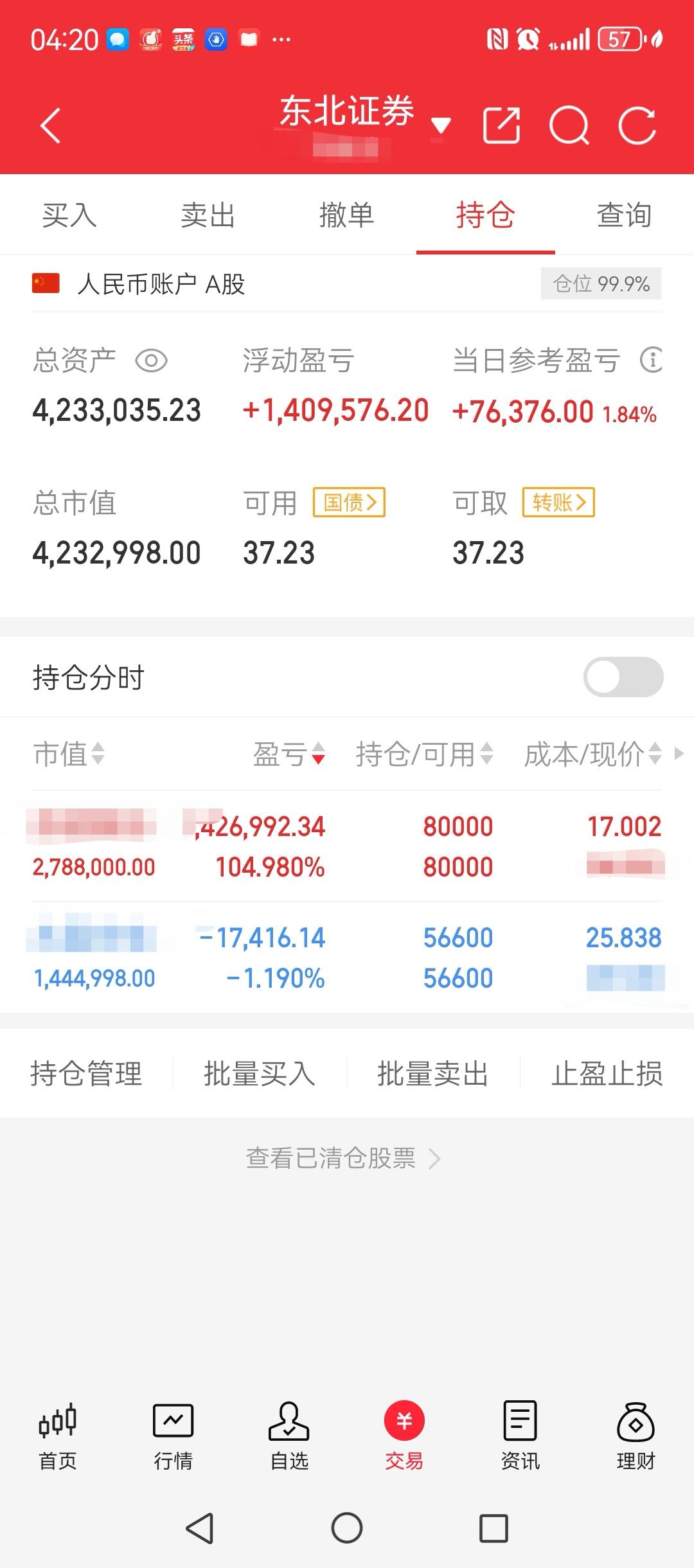Tap the back arrow to exit
Image resolution: width=694 pixels, height=1568 pixels.
click(x=50, y=126)
